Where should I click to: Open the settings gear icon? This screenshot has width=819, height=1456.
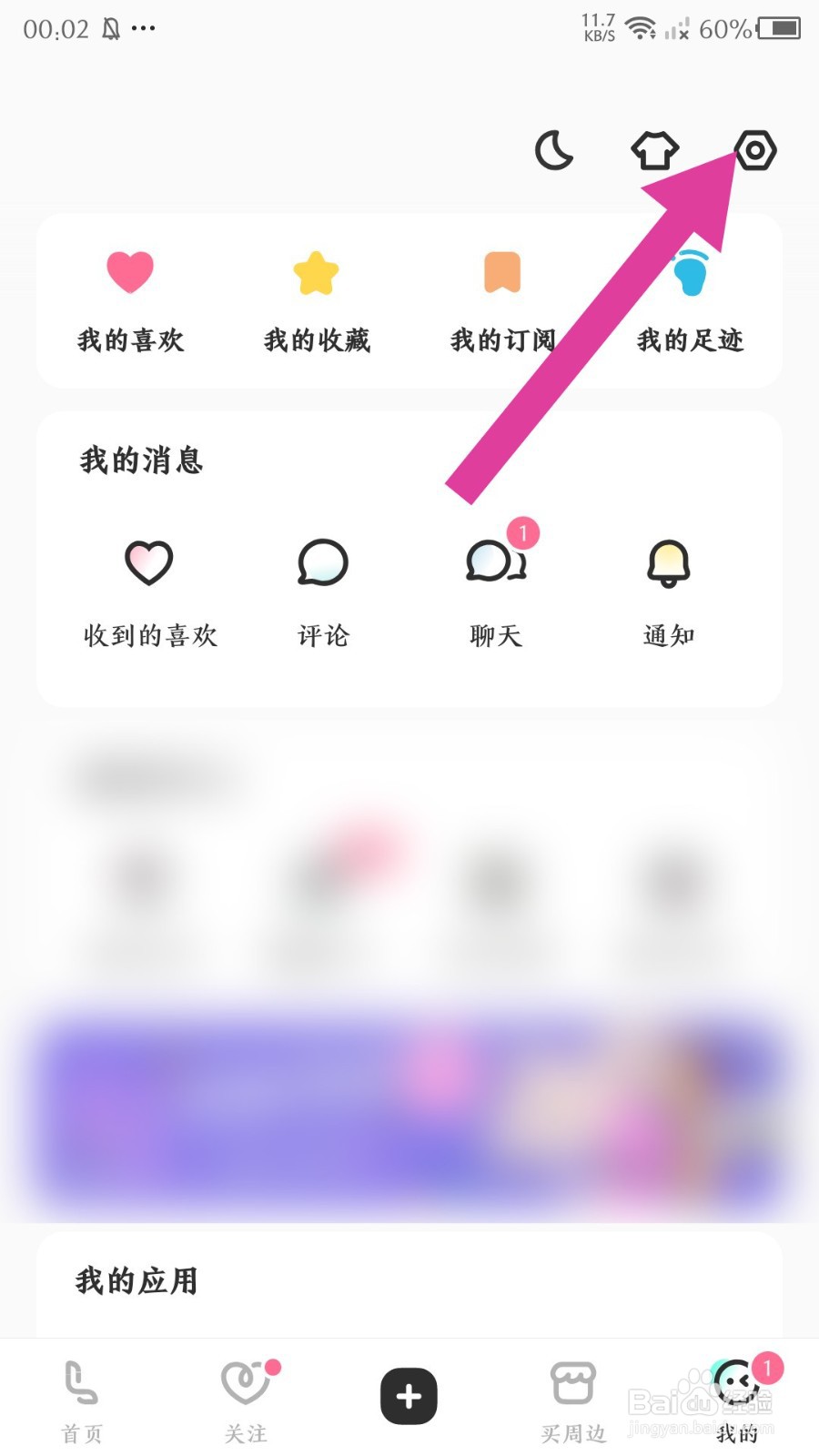click(754, 151)
